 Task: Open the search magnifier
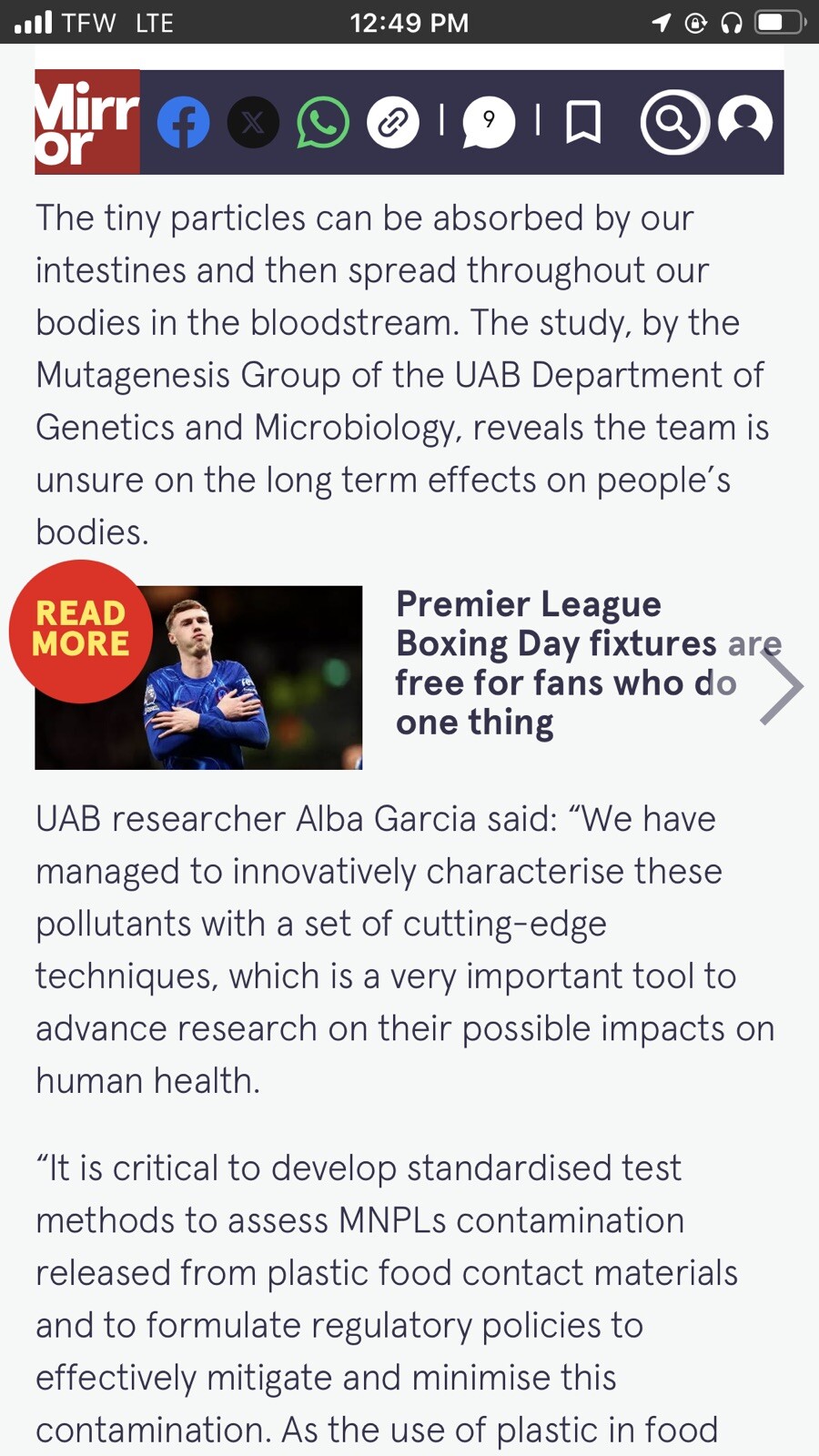click(674, 122)
